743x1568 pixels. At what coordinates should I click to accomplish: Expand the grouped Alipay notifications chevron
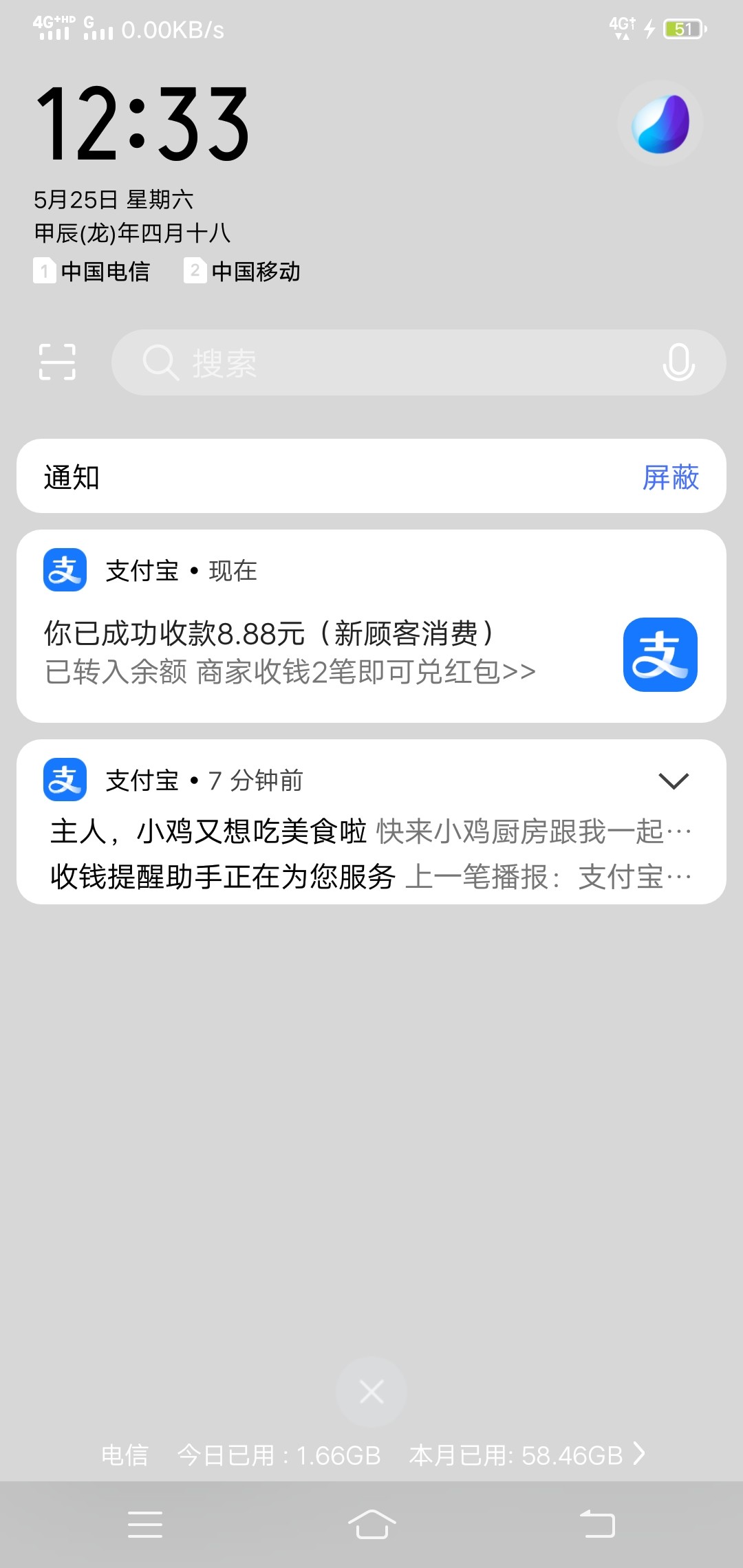point(673,781)
